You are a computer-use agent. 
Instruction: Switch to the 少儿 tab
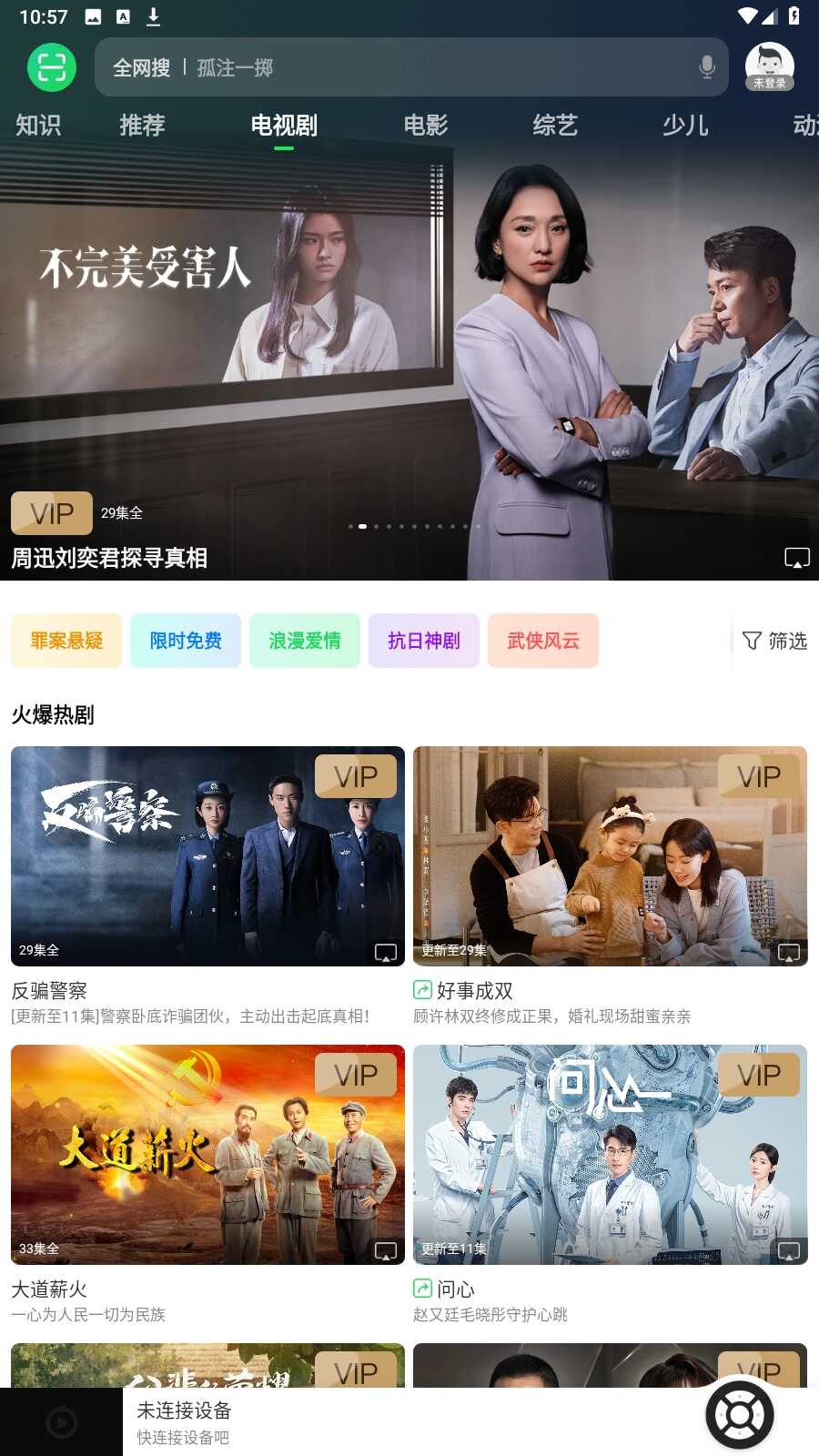click(685, 126)
